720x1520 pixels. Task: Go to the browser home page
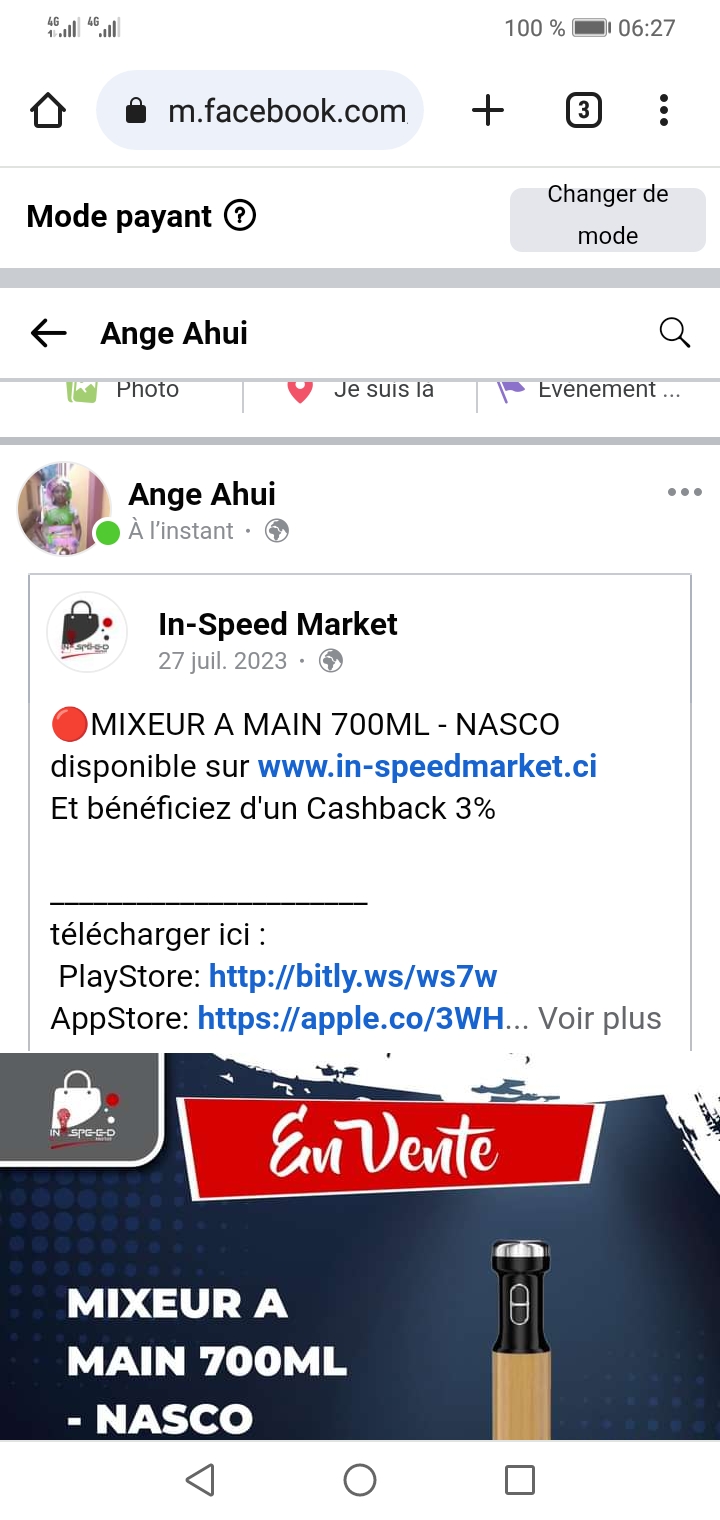tap(48, 110)
